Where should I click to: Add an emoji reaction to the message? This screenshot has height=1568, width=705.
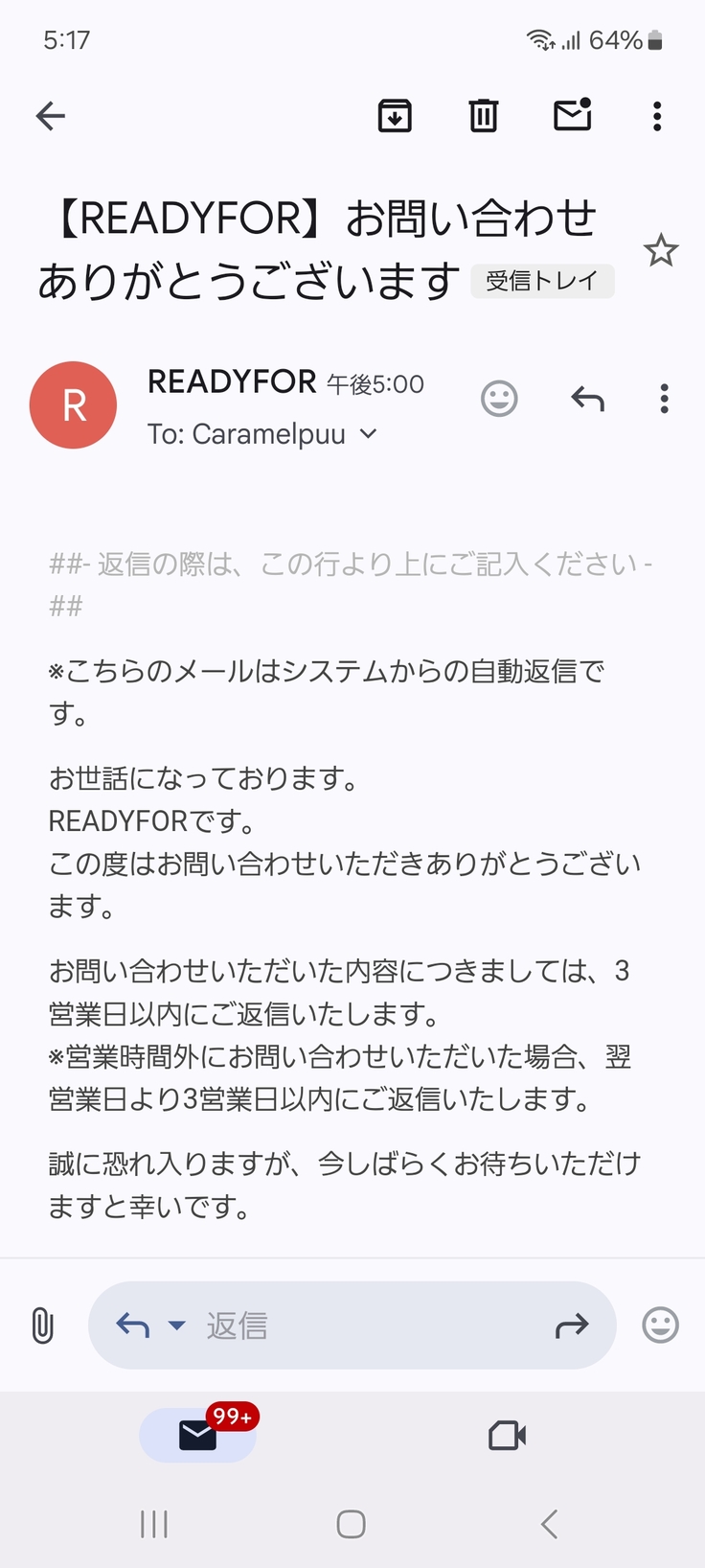click(498, 399)
